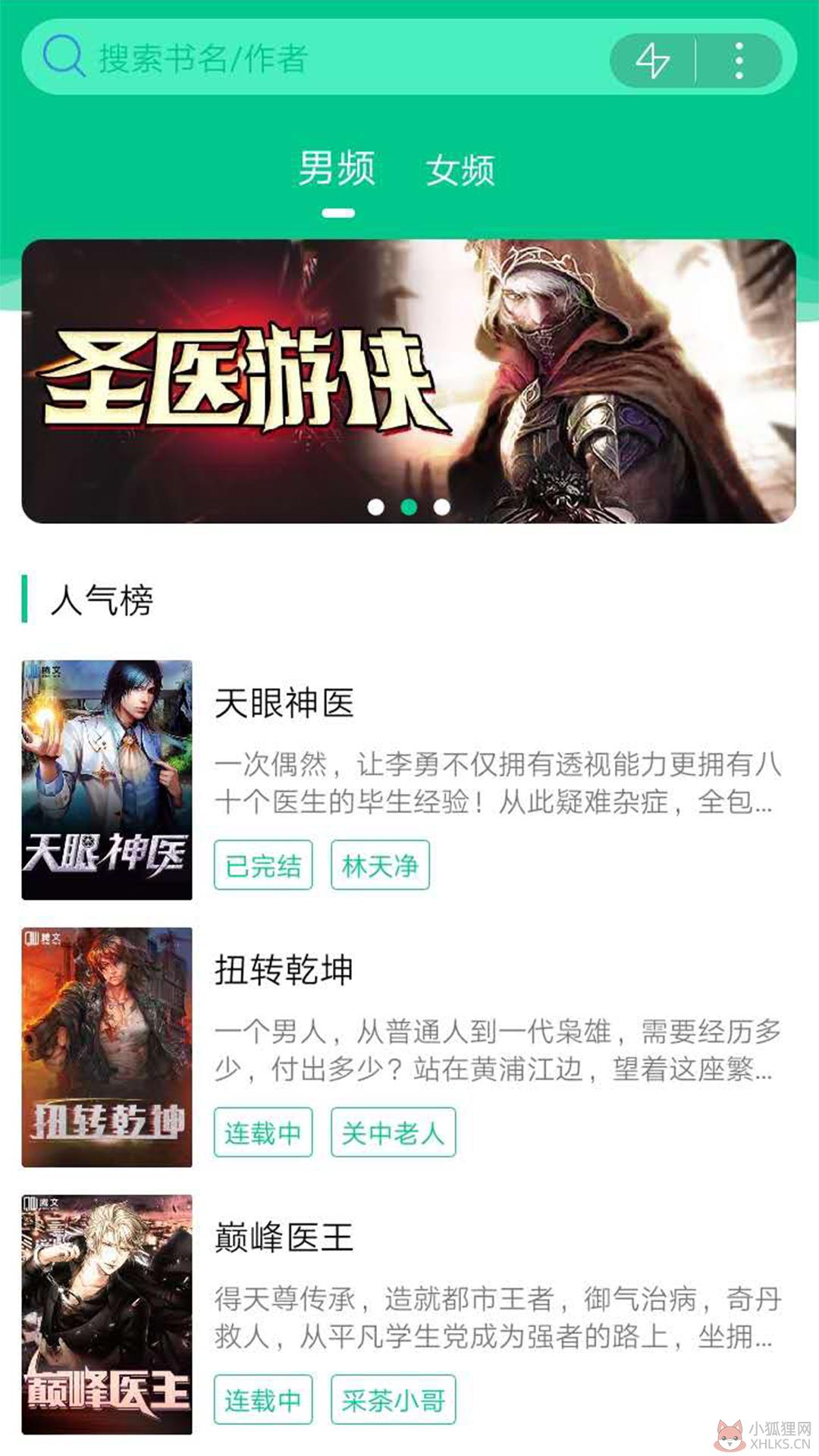The image size is (819, 1456).
Task: Switch to the 男频 tab
Action: [337, 168]
